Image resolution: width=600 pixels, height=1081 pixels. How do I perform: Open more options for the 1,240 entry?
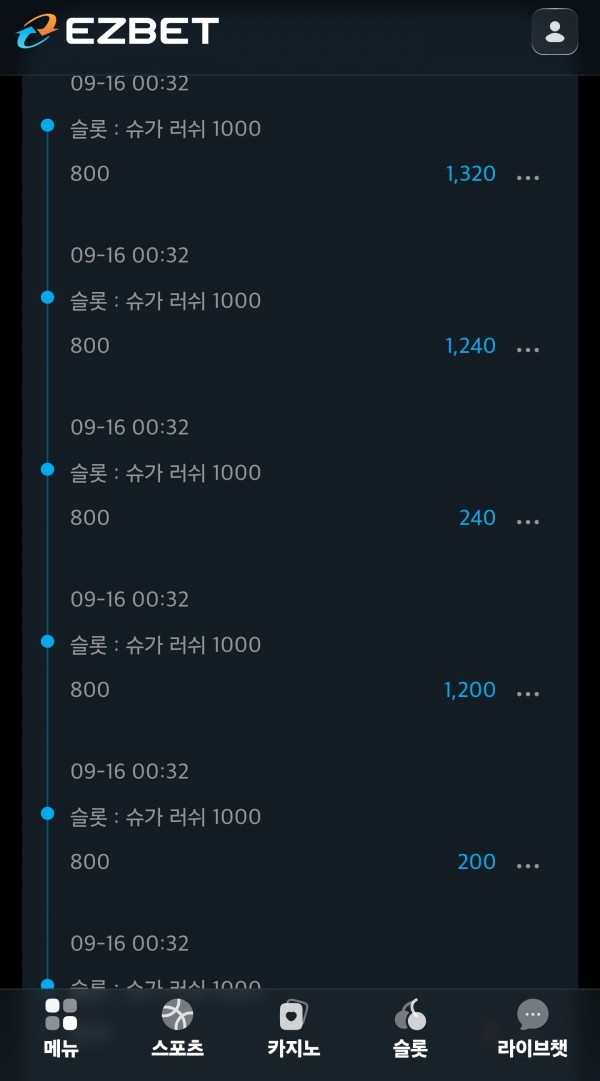coord(528,350)
